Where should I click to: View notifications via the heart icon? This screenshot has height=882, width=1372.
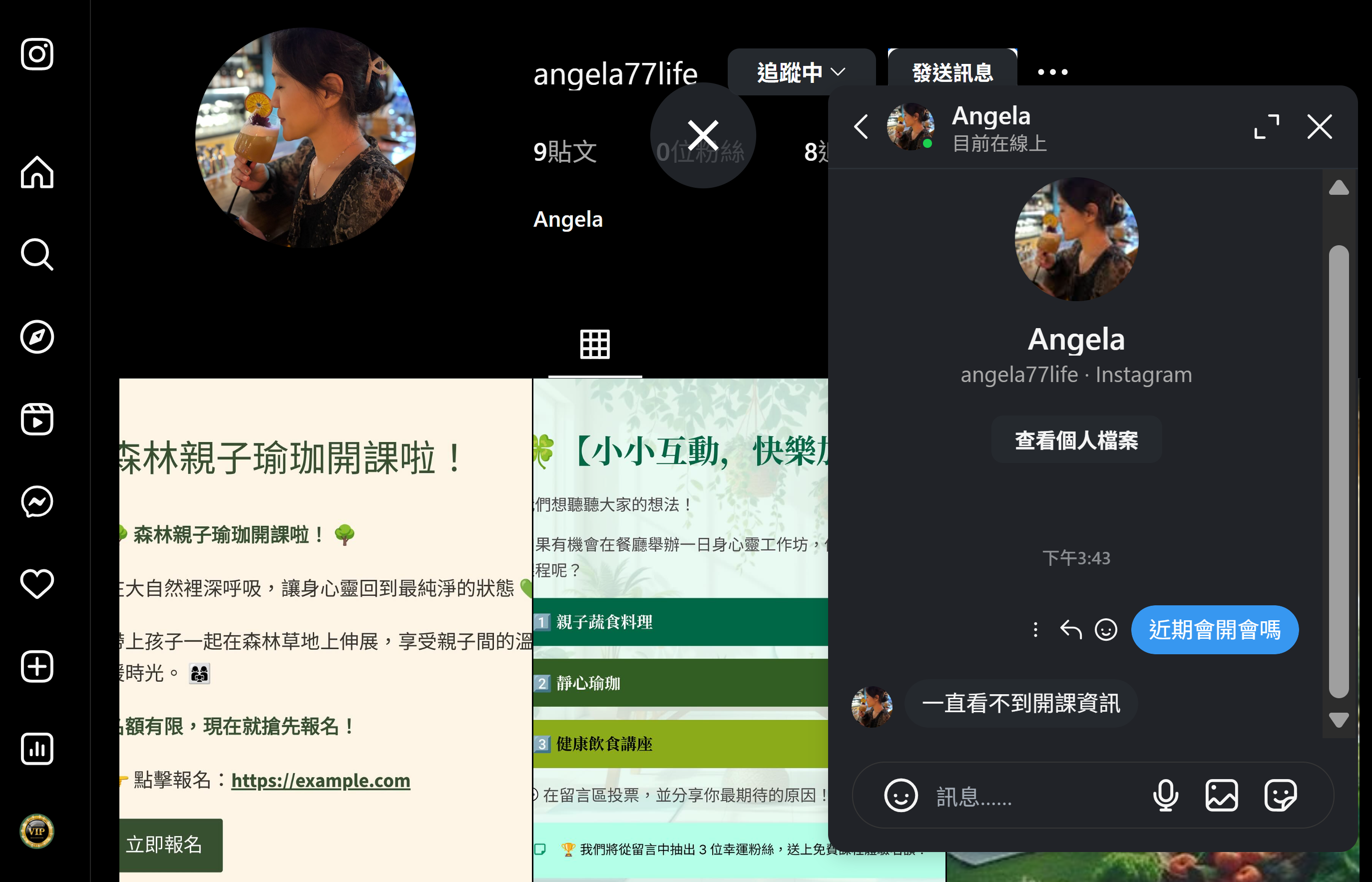[x=37, y=584]
